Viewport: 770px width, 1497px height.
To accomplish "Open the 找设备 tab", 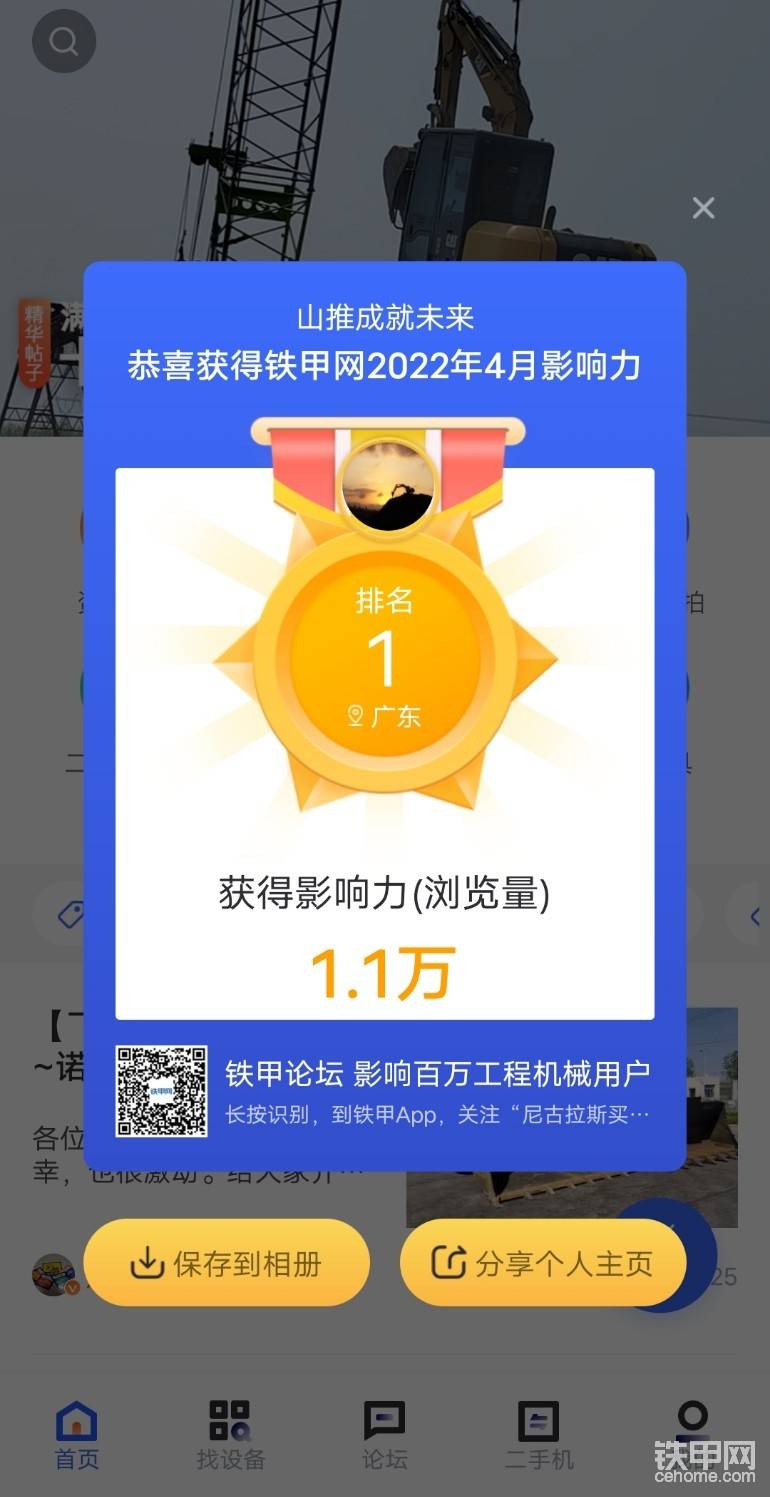I will point(231,1435).
